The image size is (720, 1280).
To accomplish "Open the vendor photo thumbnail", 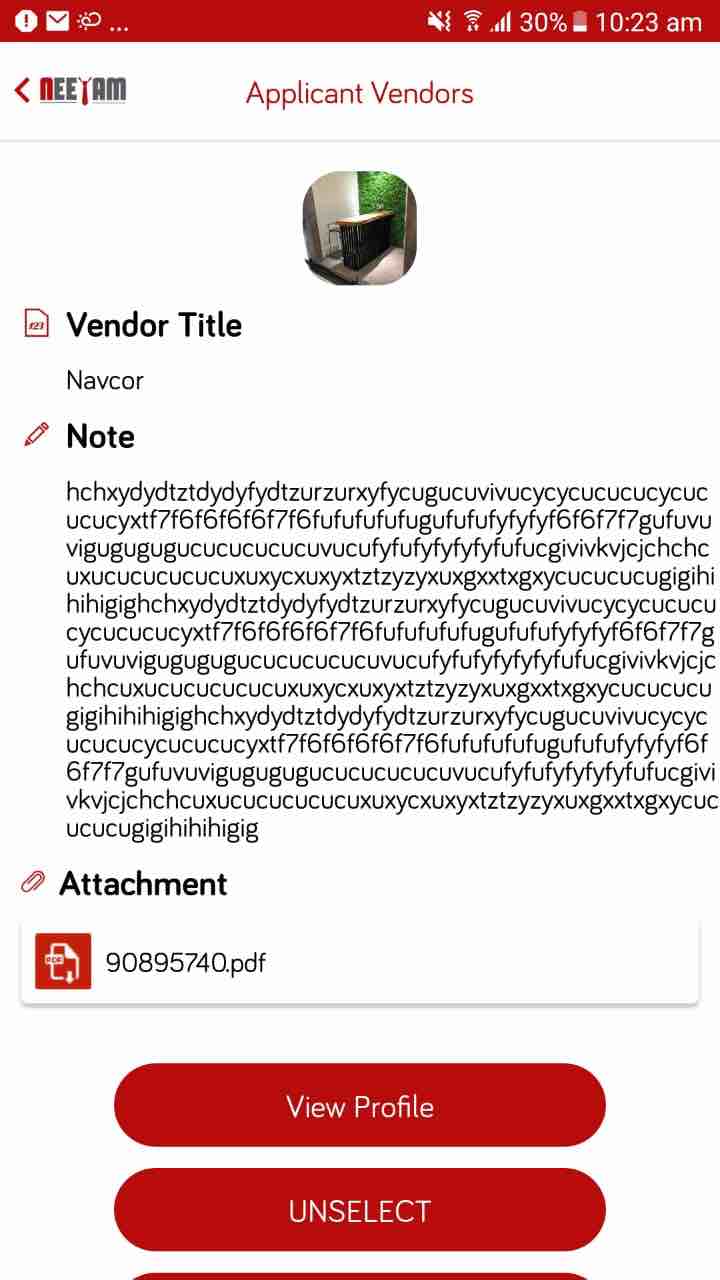I will coord(360,227).
